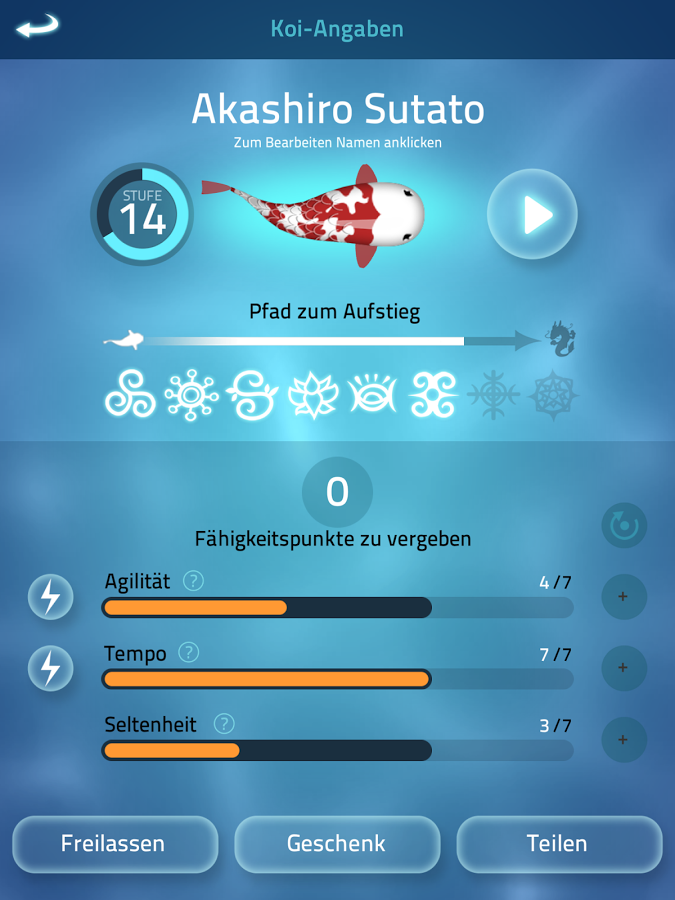Share the koi via Teilen
This screenshot has height=900, width=675.
pos(558,844)
